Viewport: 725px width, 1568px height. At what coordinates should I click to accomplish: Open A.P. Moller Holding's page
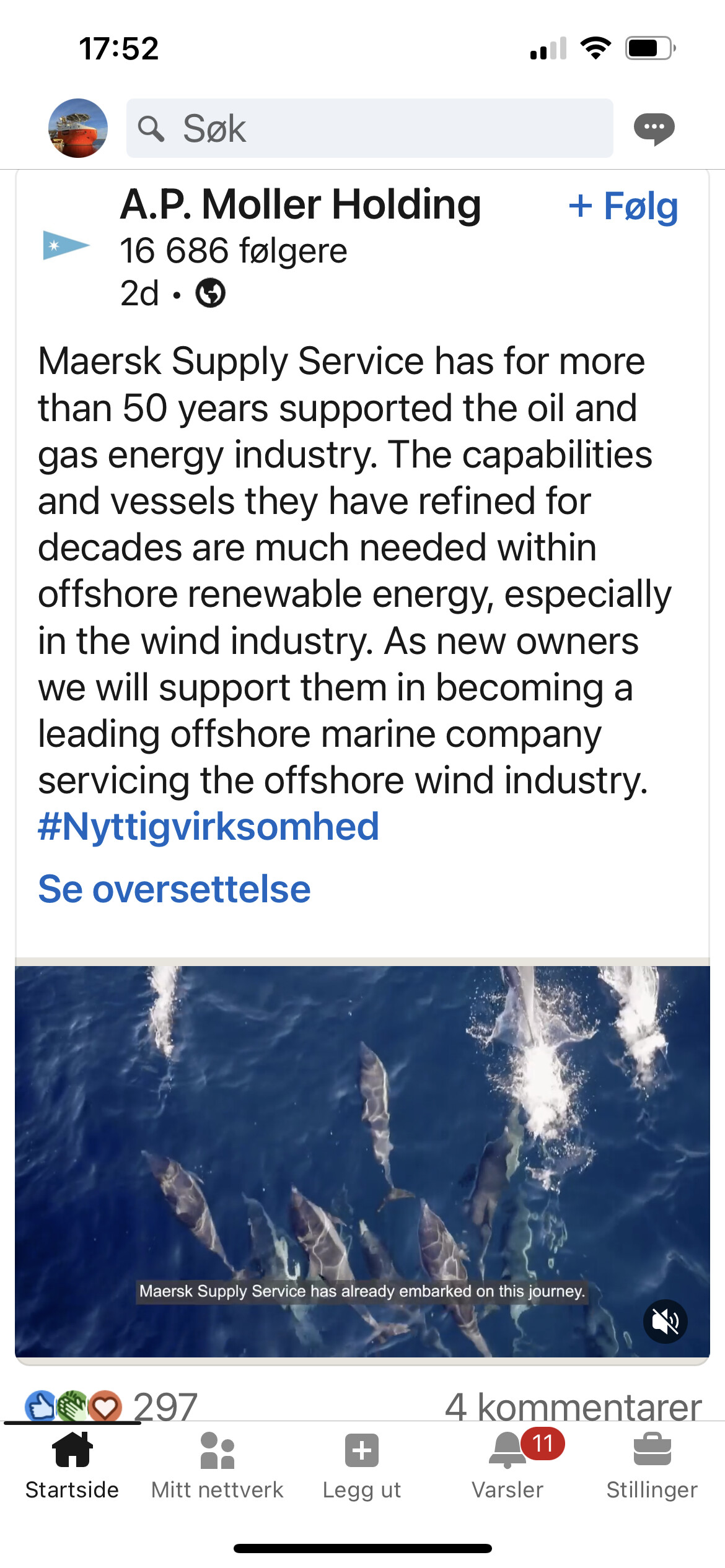(x=301, y=204)
